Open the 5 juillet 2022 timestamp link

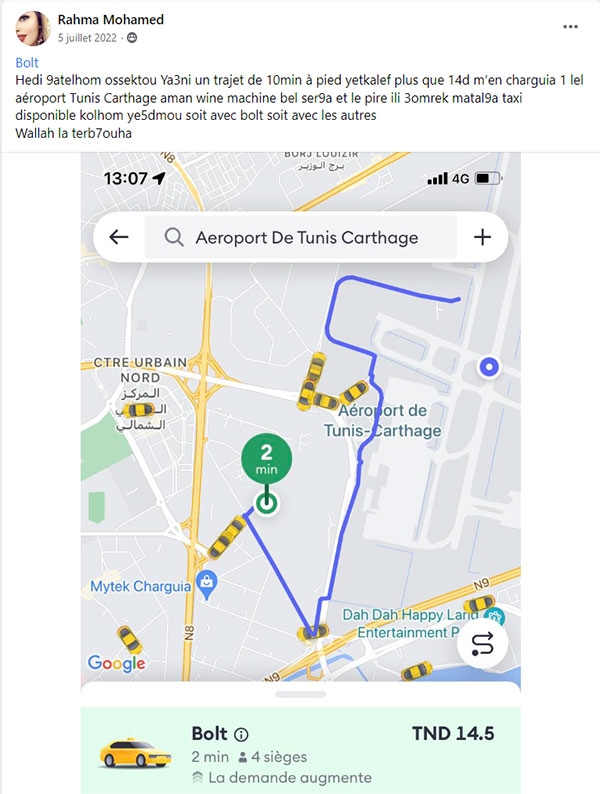[89, 37]
